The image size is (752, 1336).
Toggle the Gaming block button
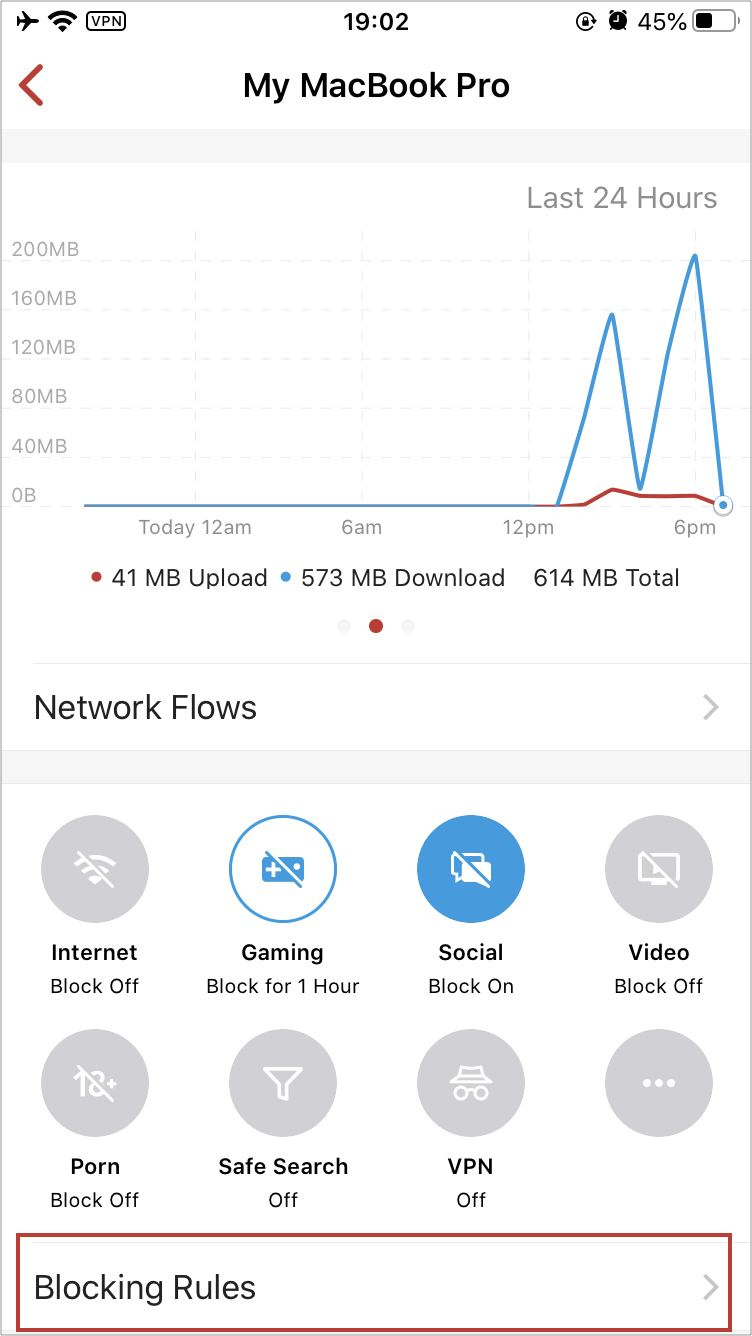283,870
